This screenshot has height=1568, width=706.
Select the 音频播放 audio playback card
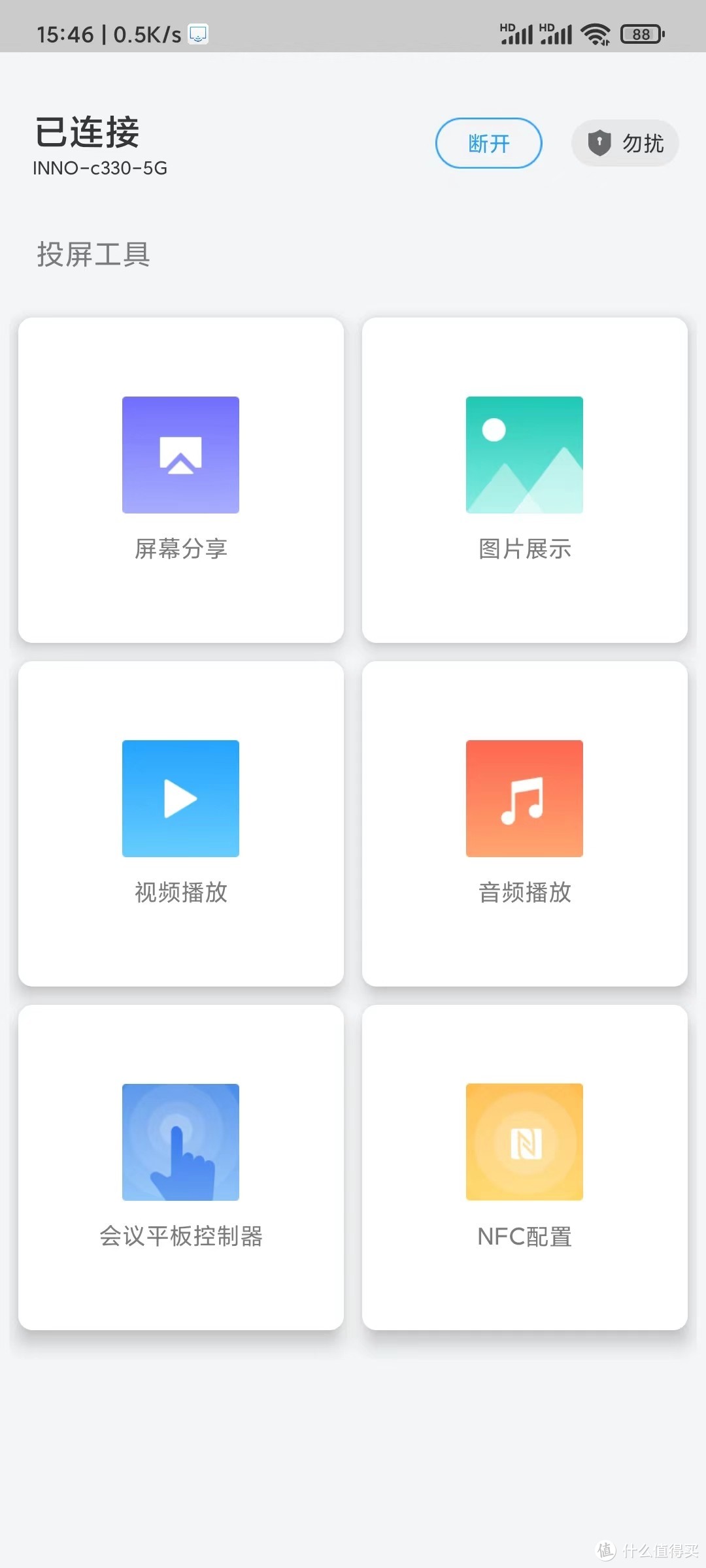tap(525, 824)
